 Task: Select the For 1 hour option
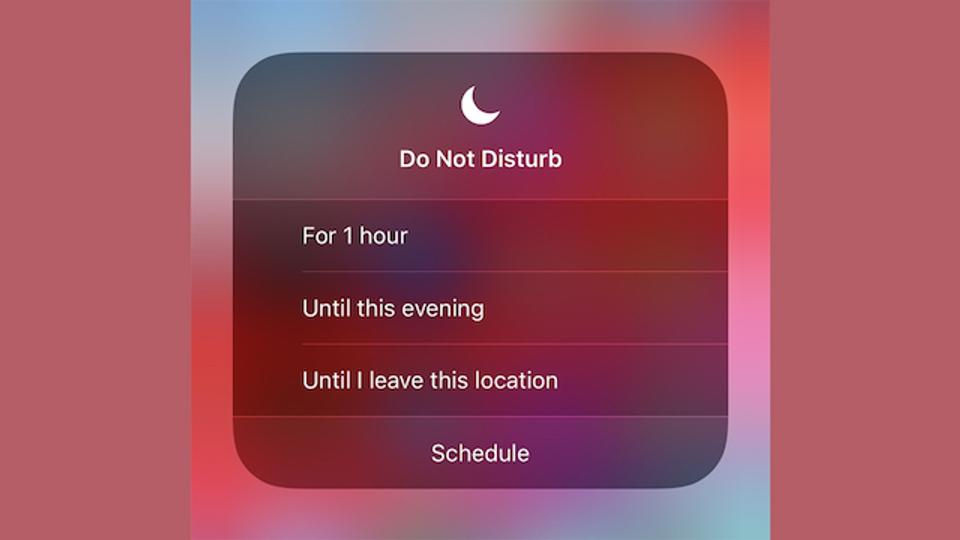click(x=355, y=236)
